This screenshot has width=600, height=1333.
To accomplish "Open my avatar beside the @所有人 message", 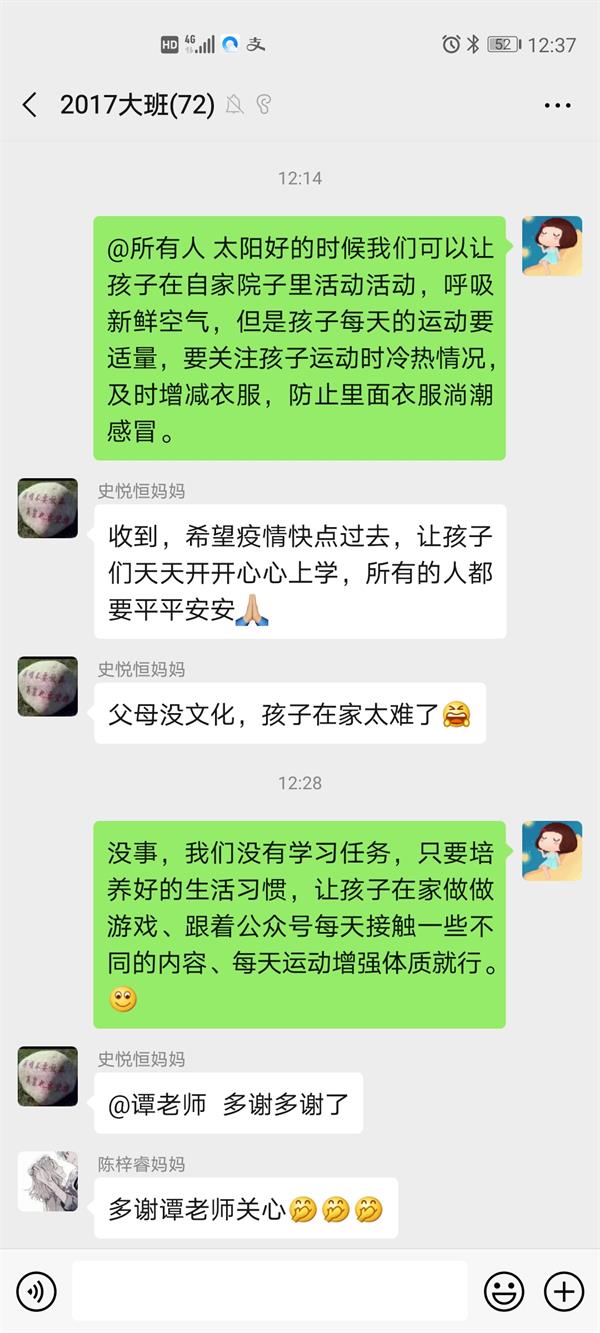I will point(552,246).
